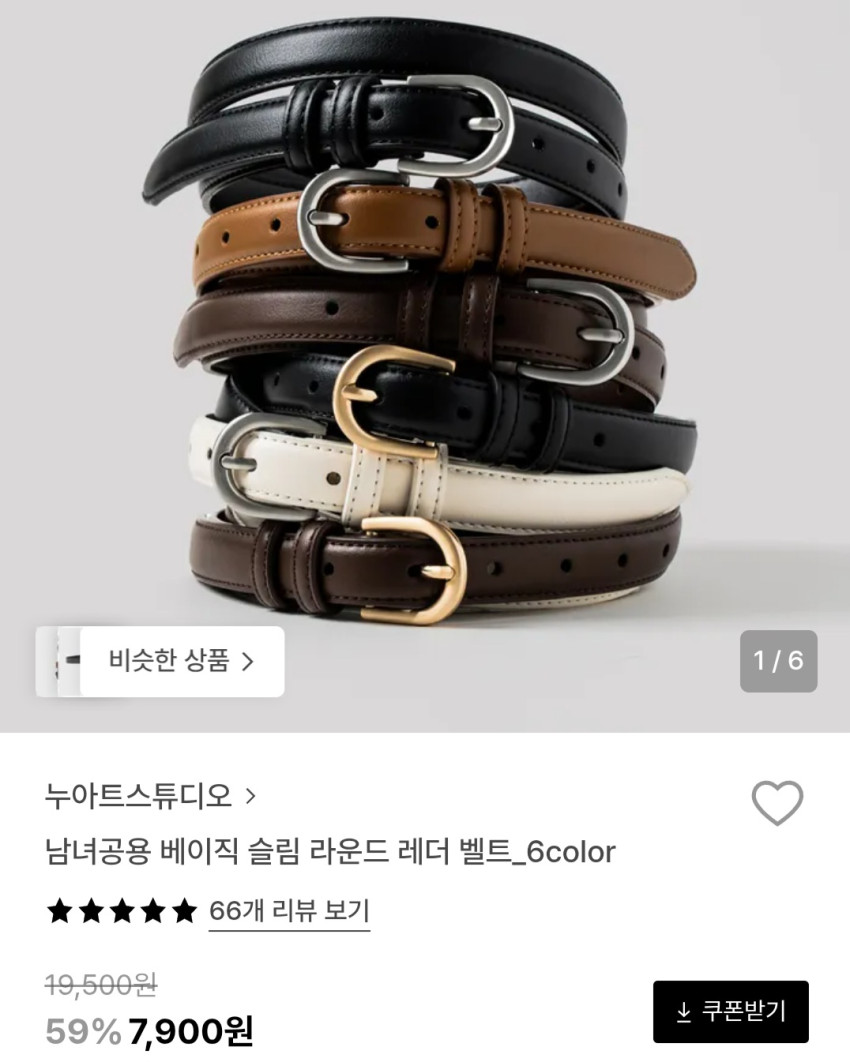850x1062 pixels.
Task: Tap 쿠폰받기 to download the coupon
Action: (730, 1011)
